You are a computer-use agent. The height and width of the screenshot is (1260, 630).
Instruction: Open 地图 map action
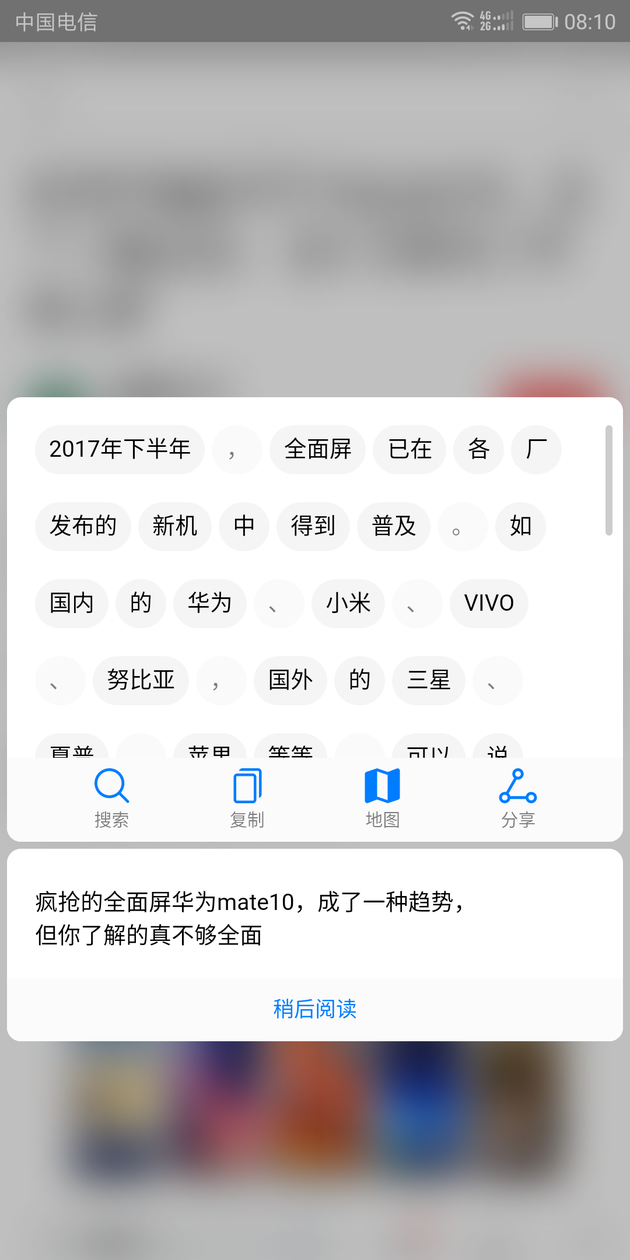382,798
